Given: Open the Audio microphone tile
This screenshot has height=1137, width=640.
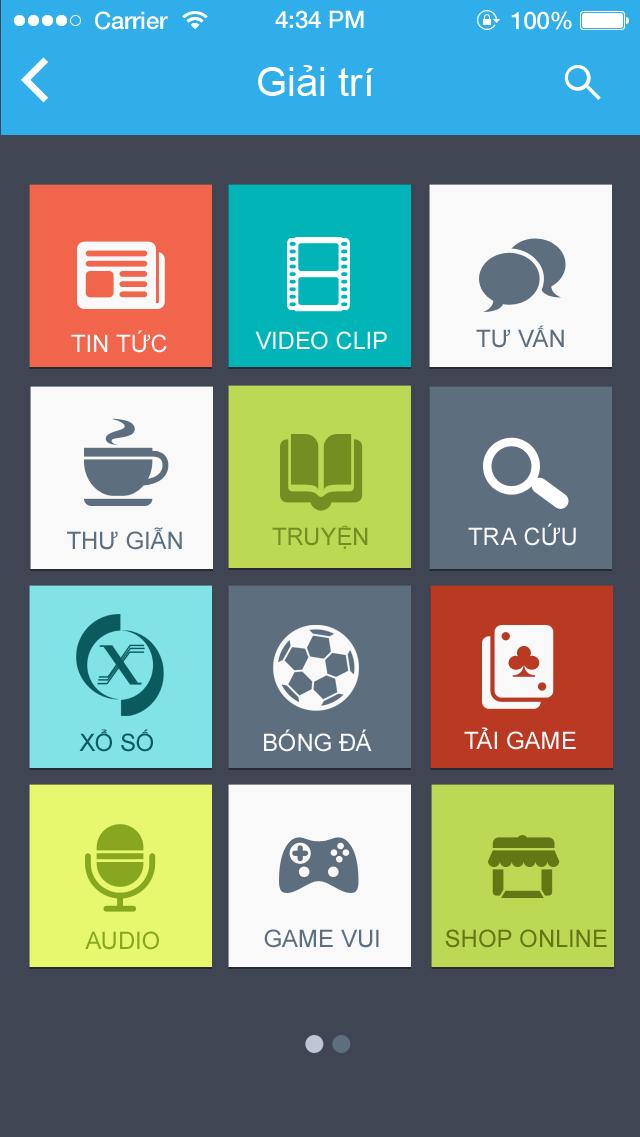Looking at the screenshot, I should coord(120,876).
